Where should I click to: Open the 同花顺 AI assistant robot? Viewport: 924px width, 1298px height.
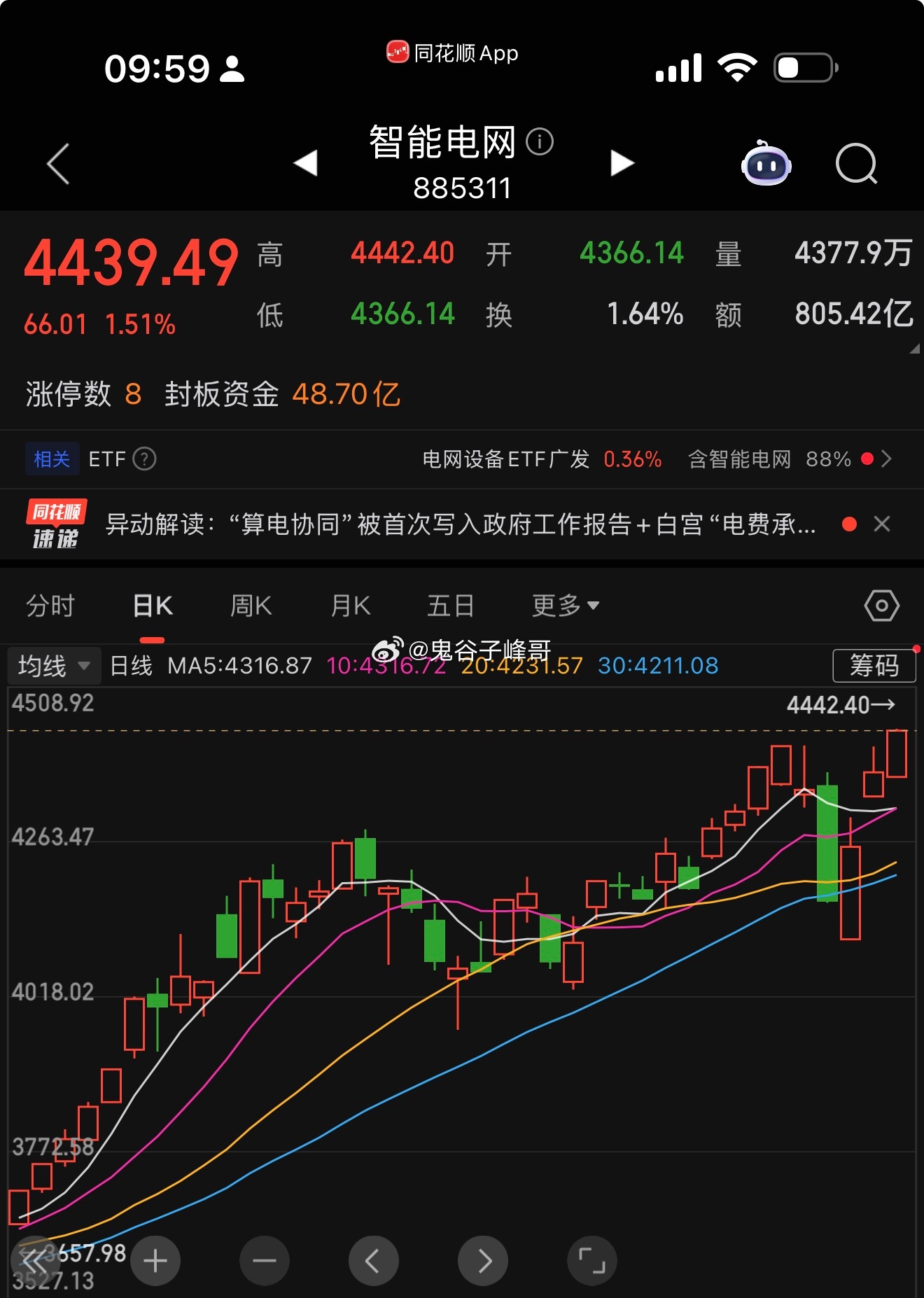[766, 165]
